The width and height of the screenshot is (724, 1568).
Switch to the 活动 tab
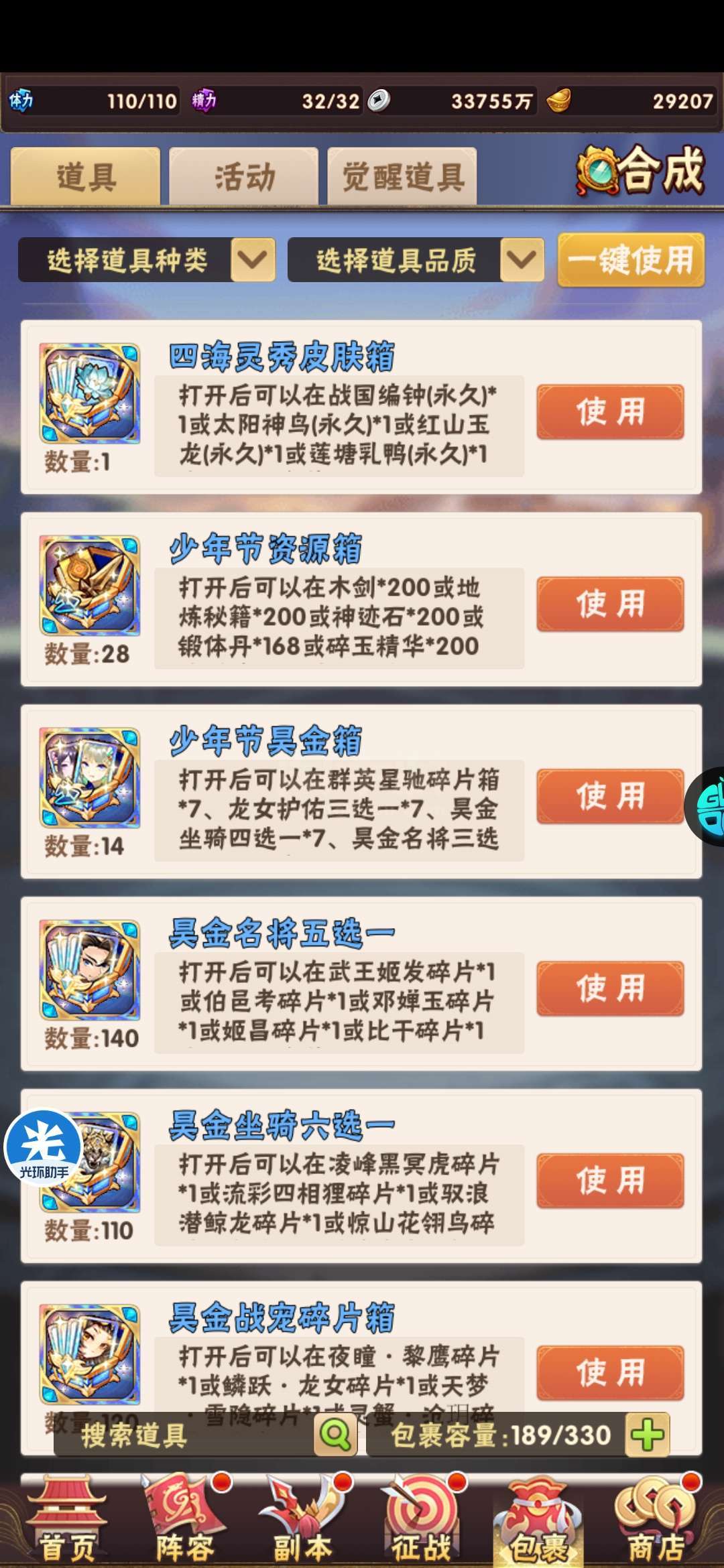[244, 177]
